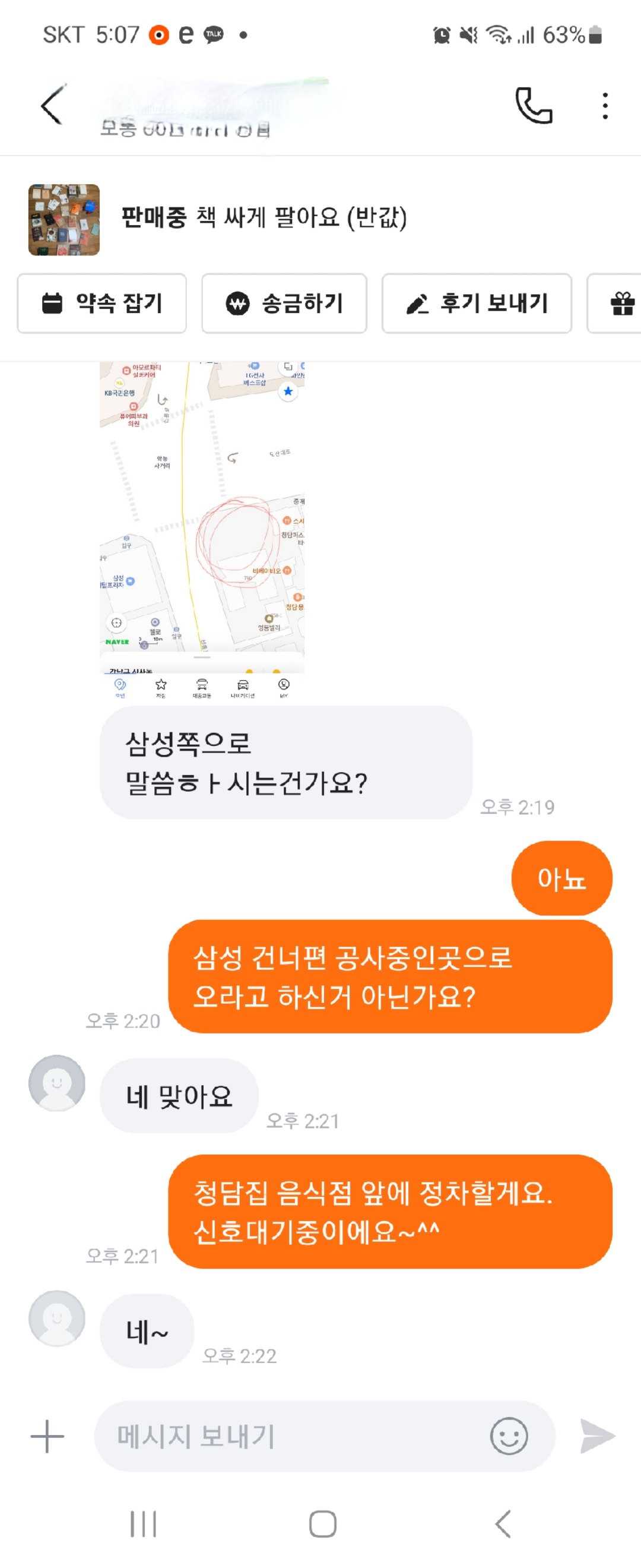The image size is (641, 1568).
Task: Open the sender's profile next to '네 맞아요'
Action: [x=57, y=1083]
